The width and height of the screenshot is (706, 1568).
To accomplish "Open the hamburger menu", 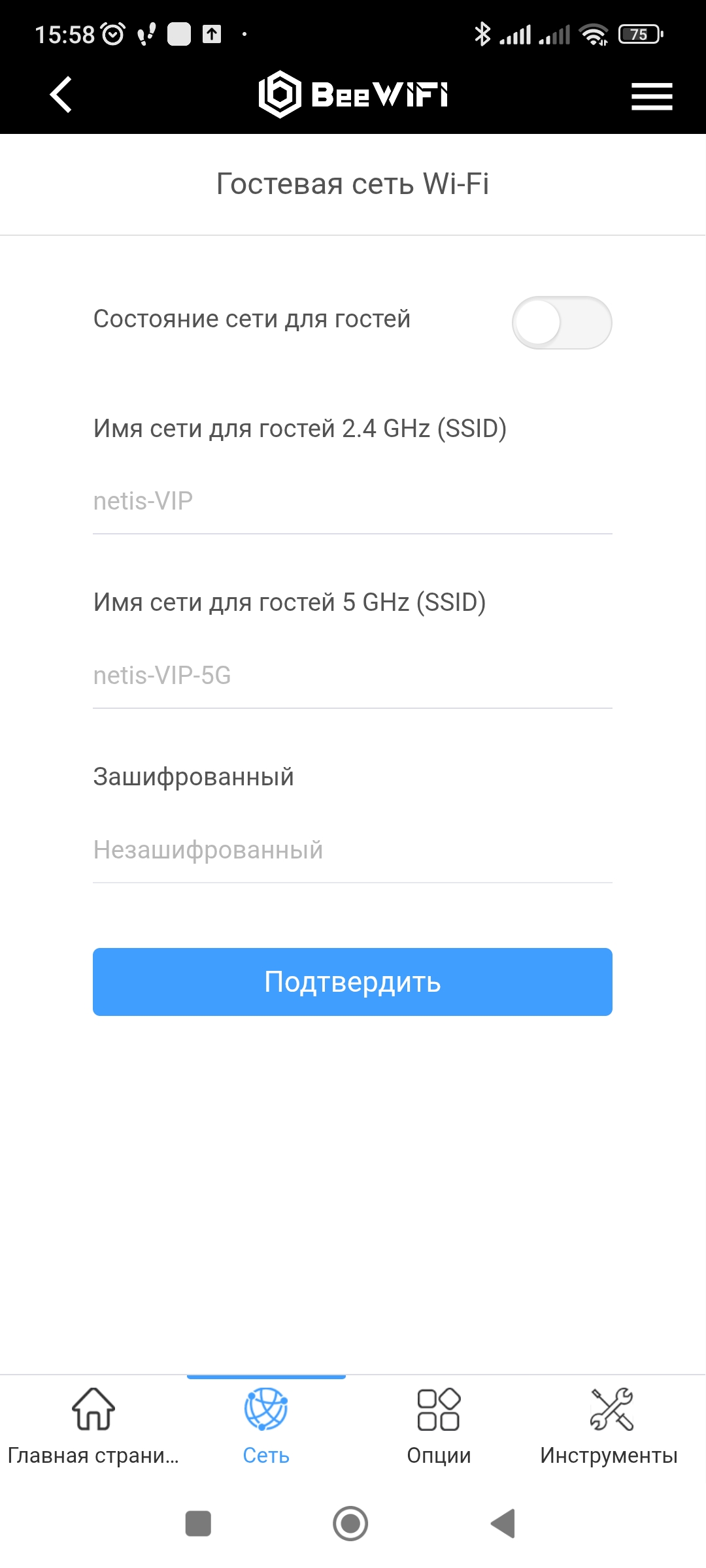I will [652, 96].
